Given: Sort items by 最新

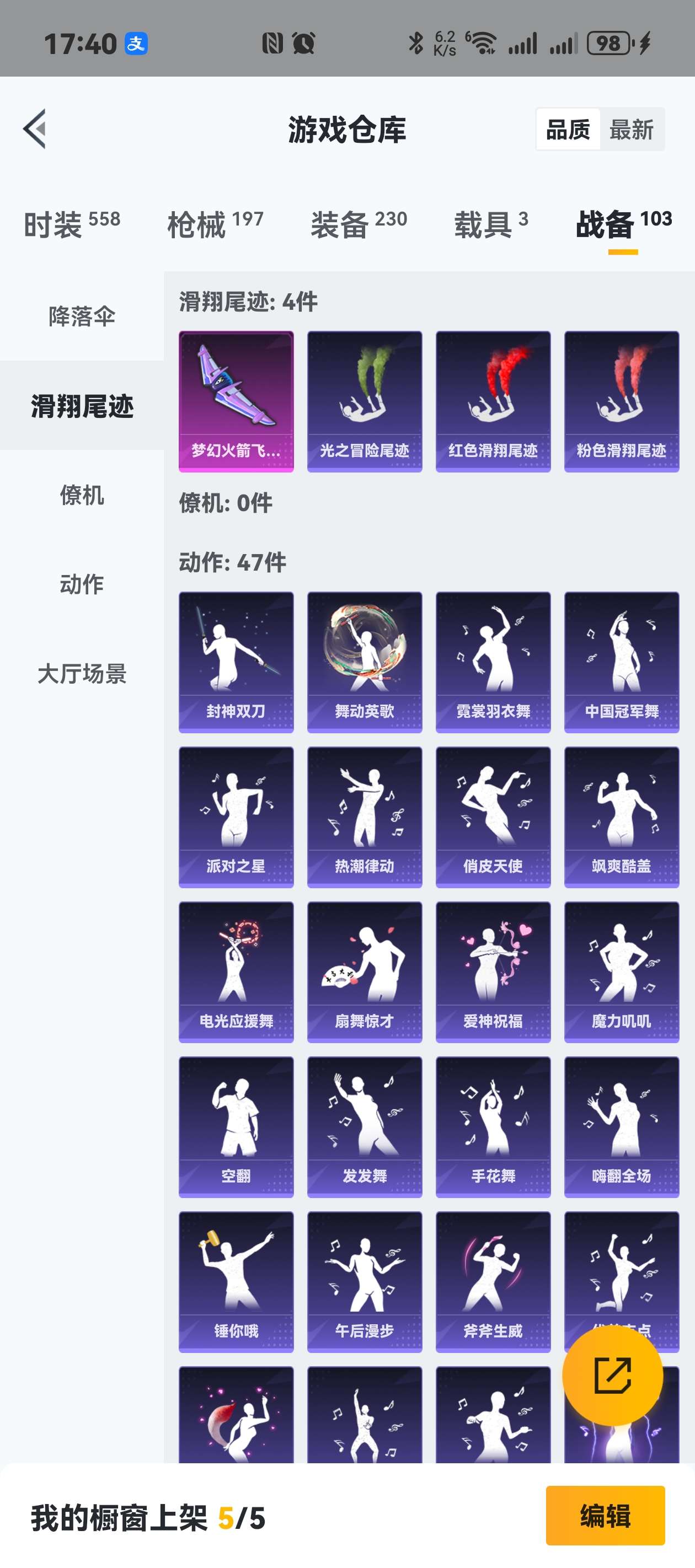Looking at the screenshot, I should tap(632, 130).
